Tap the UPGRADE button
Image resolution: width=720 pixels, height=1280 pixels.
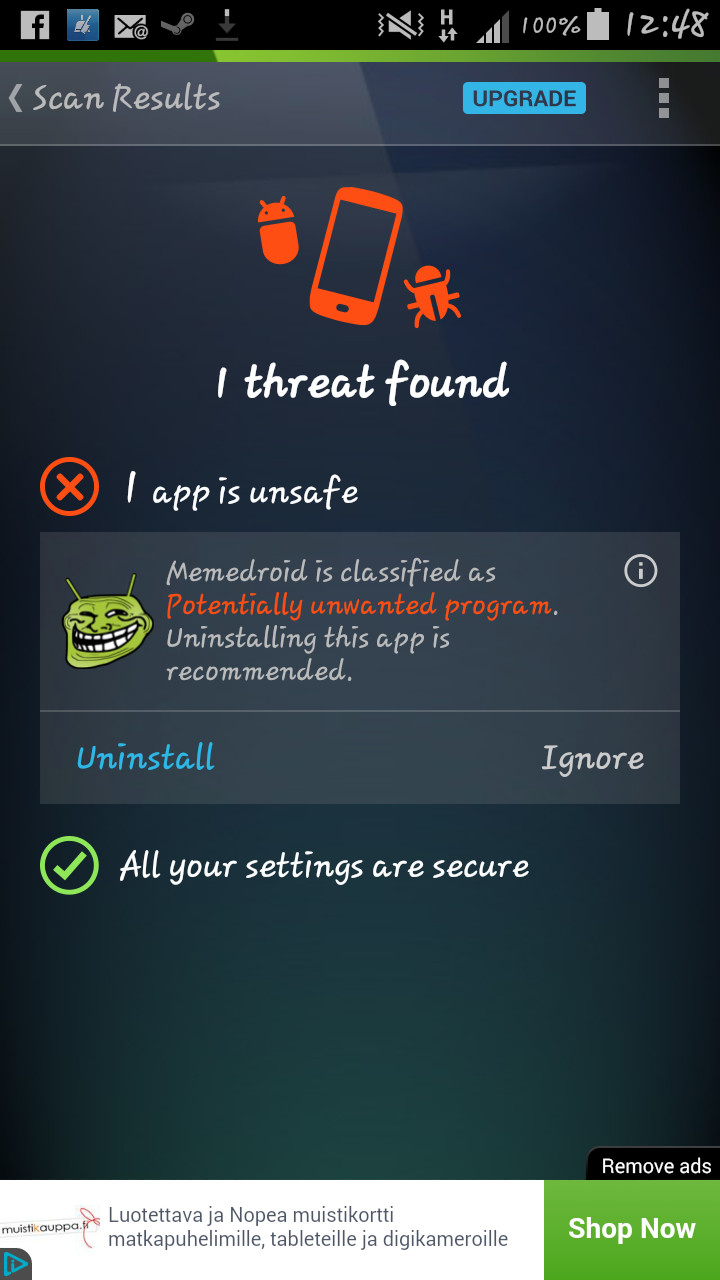coord(524,98)
